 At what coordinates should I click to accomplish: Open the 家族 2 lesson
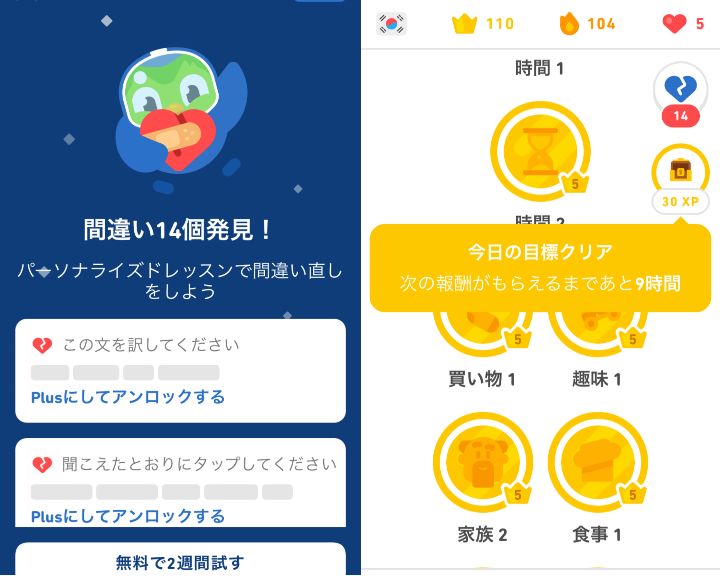click(x=482, y=462)
